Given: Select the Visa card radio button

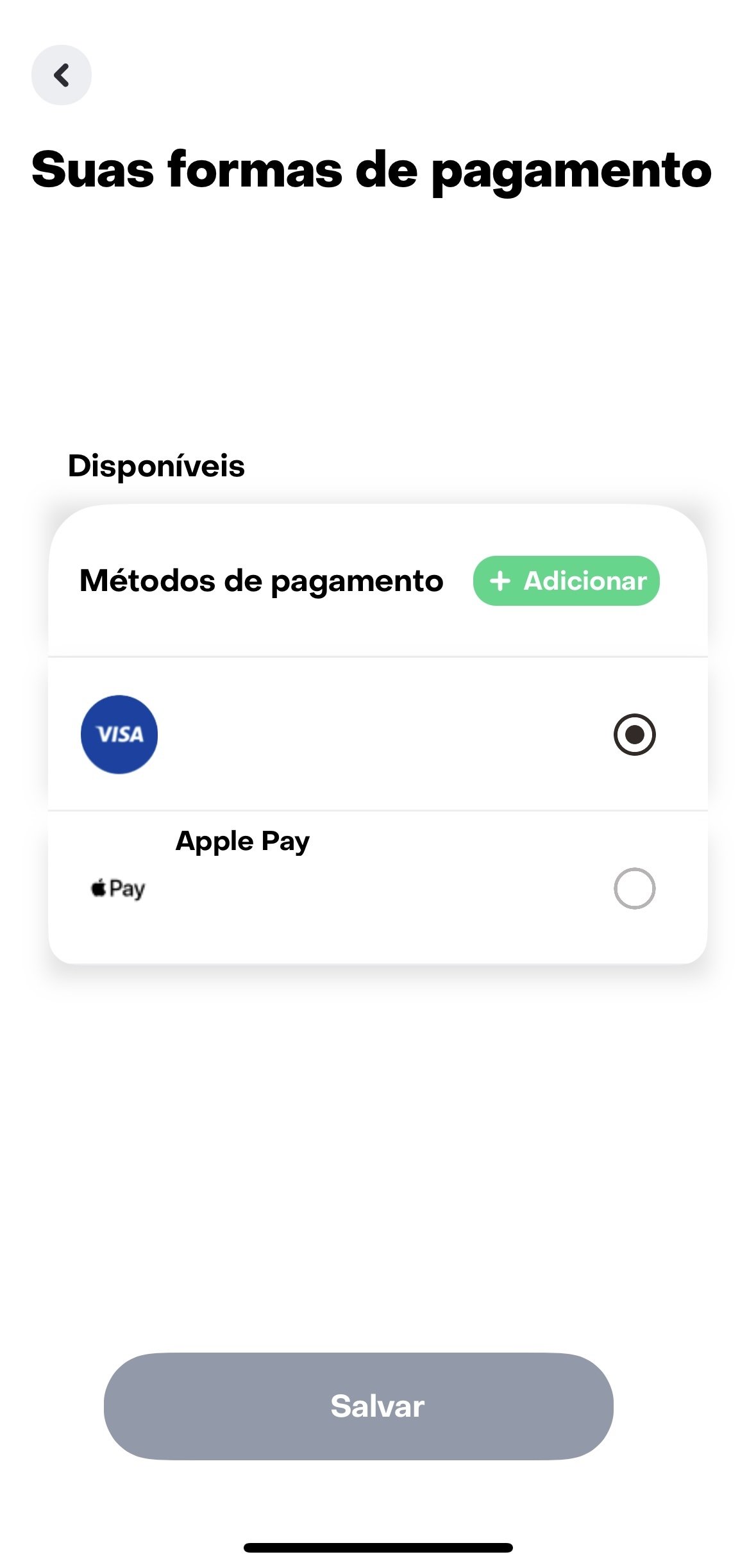Looking at the screenshot, I should click(634, 735).
